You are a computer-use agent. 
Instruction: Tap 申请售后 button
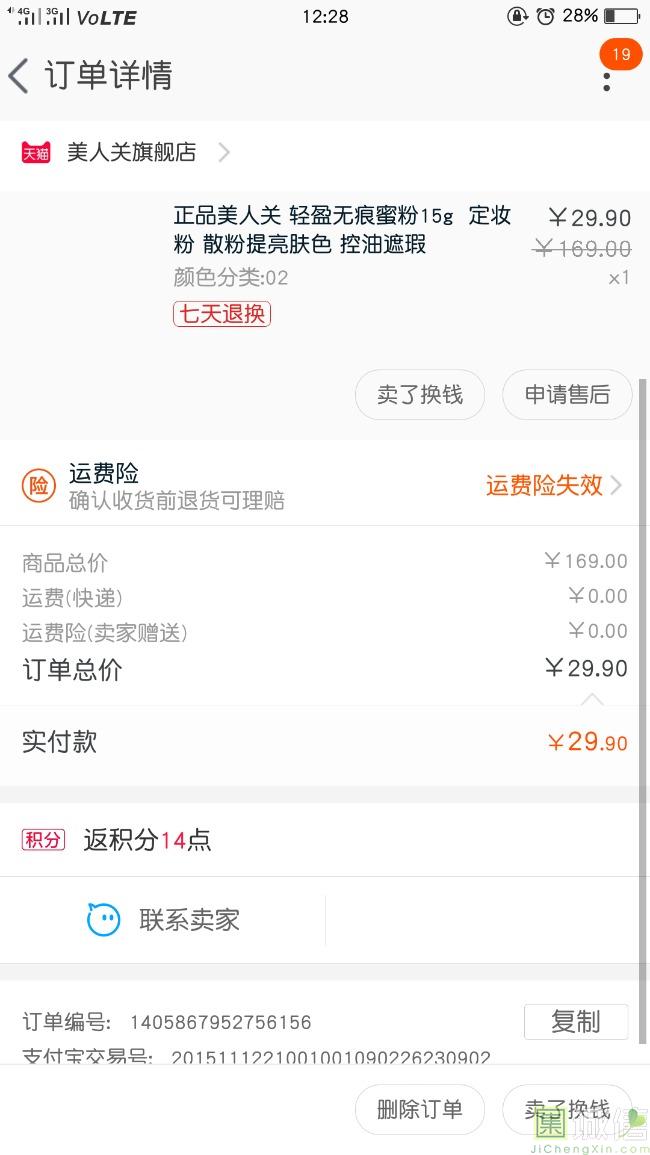click(x=567, y=395)
